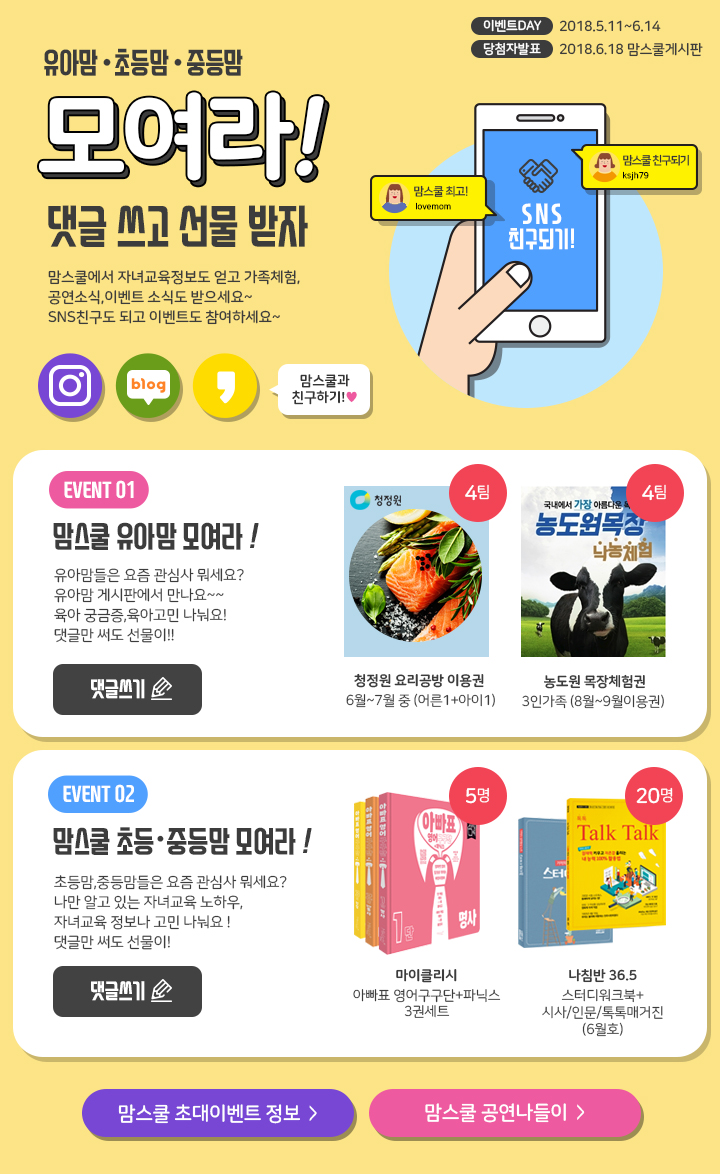720x1174 pixels.
Task: Open 맘스쿨 공연나들이
Action: [505, 1112]
